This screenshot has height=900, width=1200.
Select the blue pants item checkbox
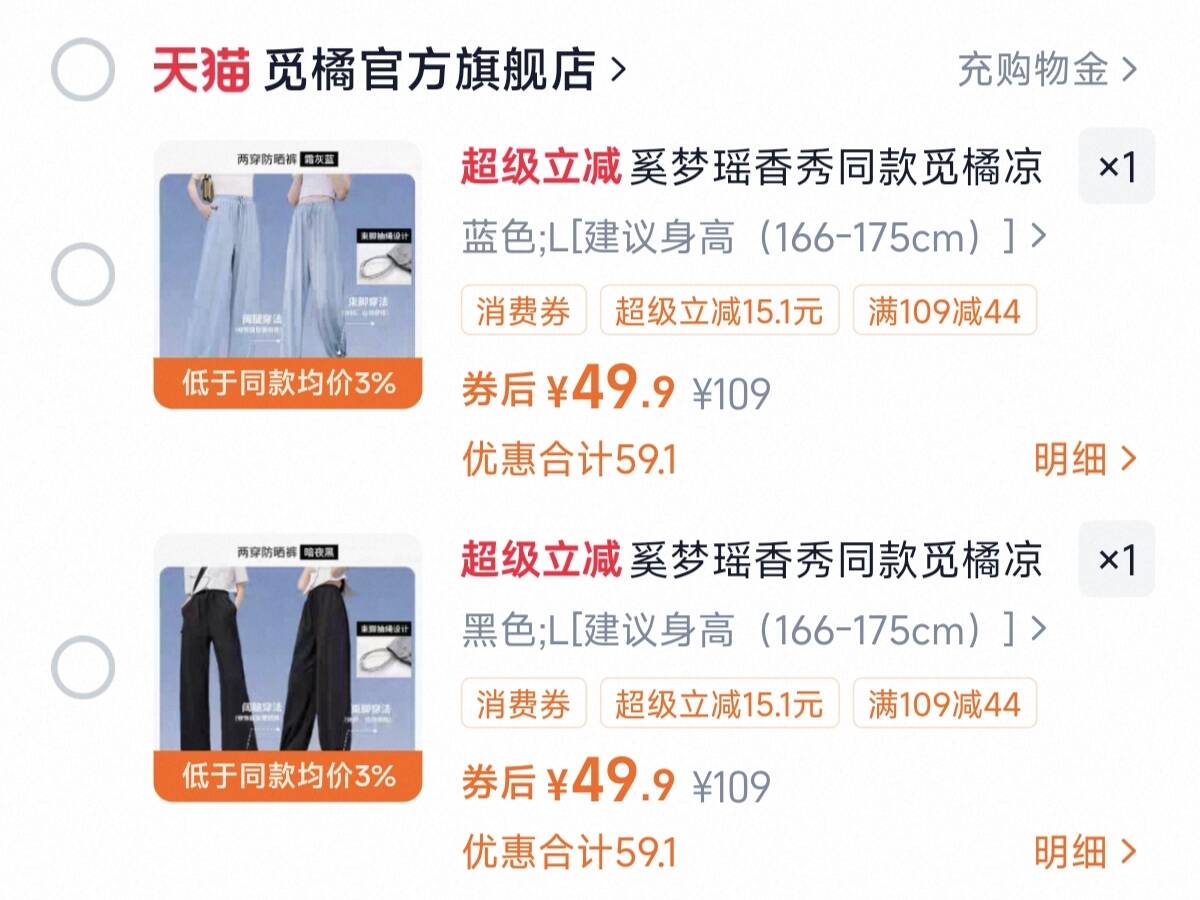click(82, 274)
